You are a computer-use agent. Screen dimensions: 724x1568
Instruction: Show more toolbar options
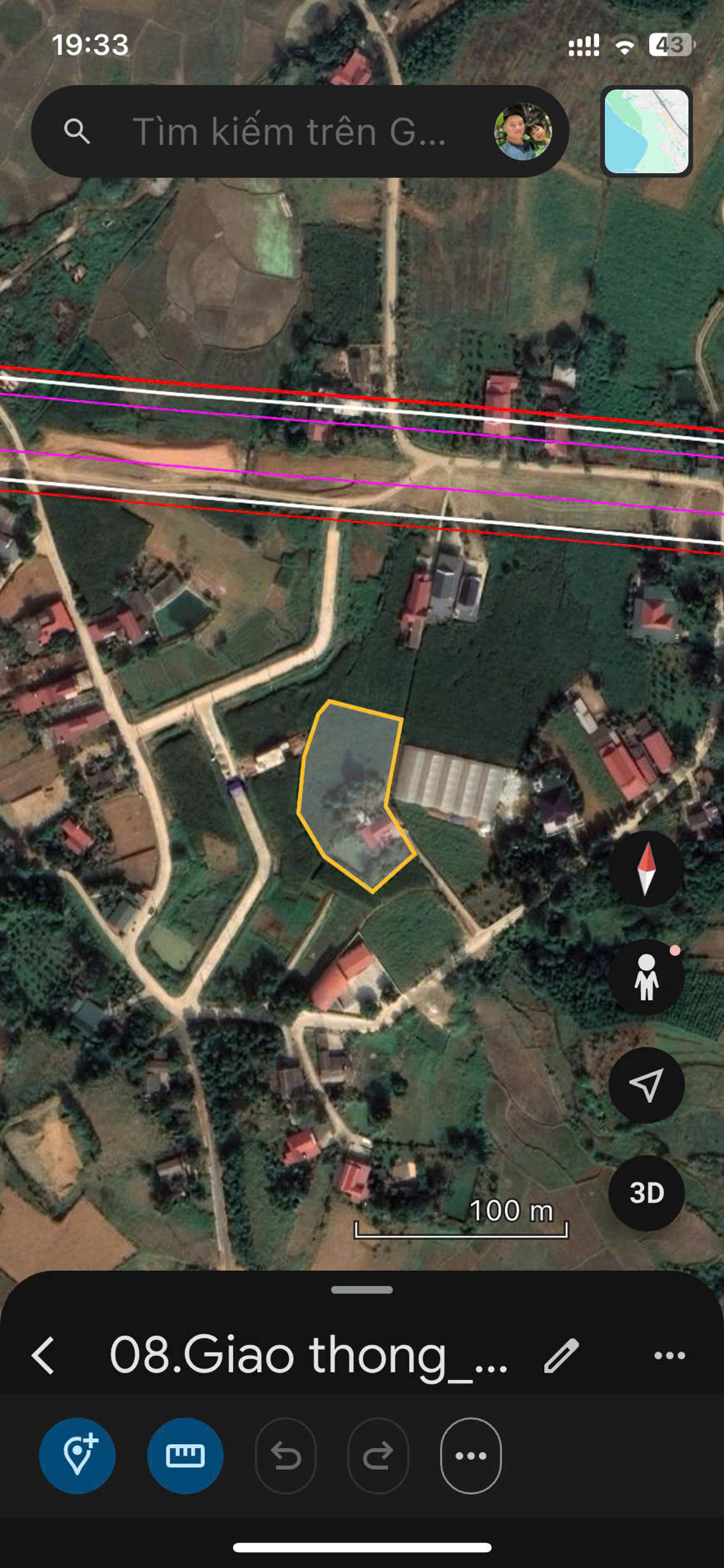tap(471, 1456)
